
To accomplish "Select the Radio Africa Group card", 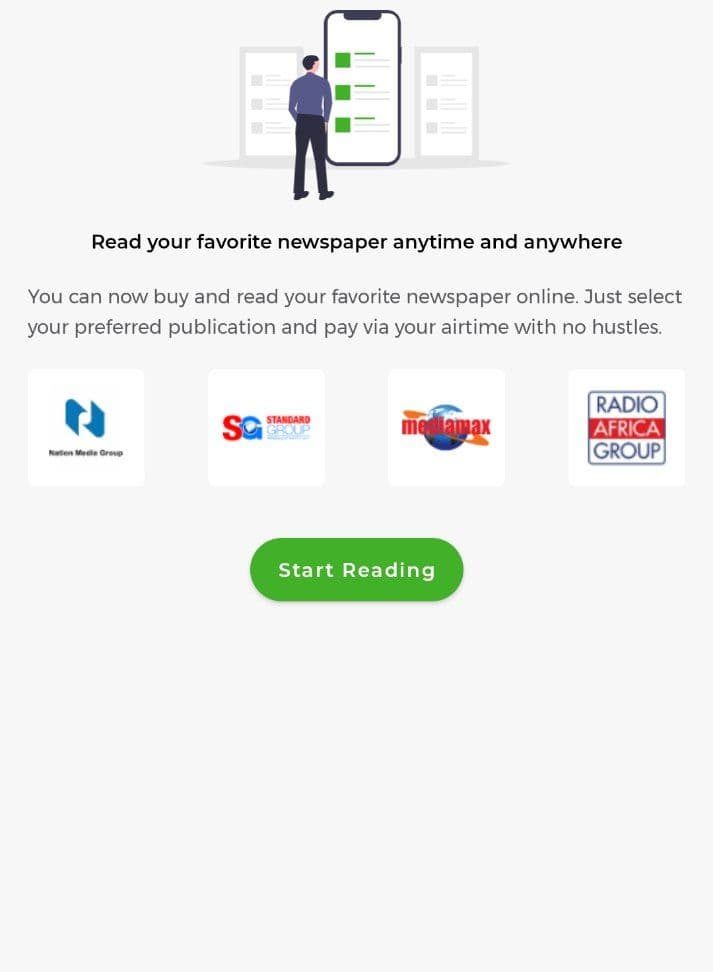I will (626, 428).
